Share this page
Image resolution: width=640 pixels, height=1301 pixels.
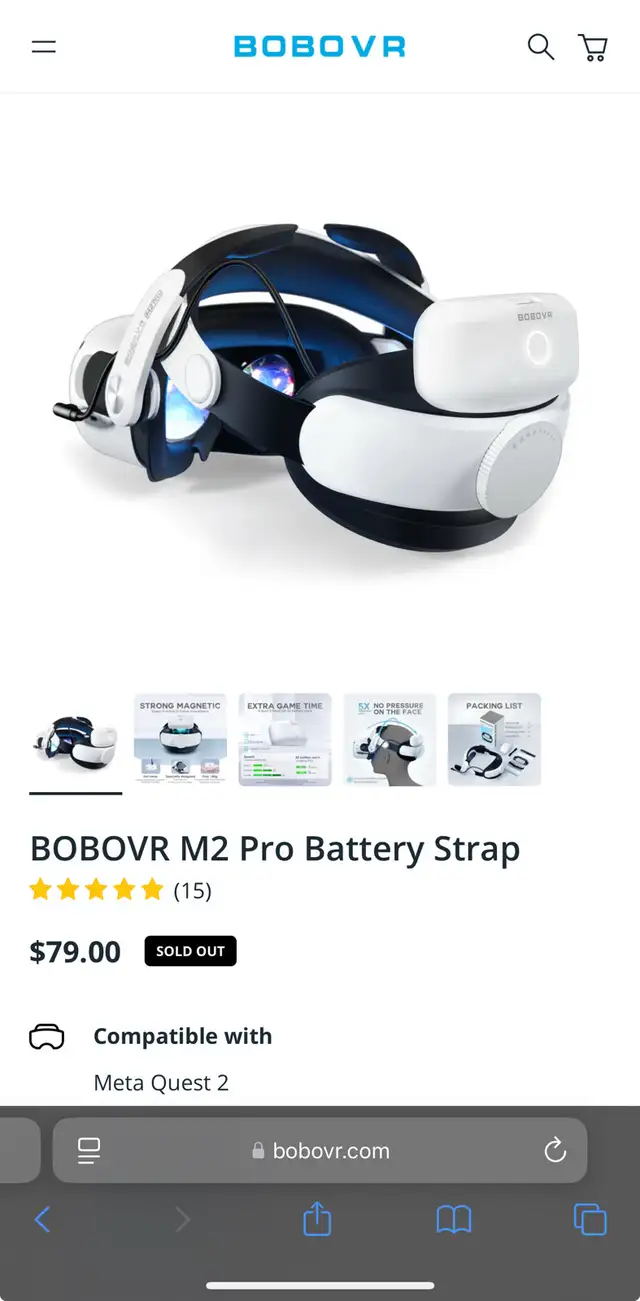pos(317,1218)
